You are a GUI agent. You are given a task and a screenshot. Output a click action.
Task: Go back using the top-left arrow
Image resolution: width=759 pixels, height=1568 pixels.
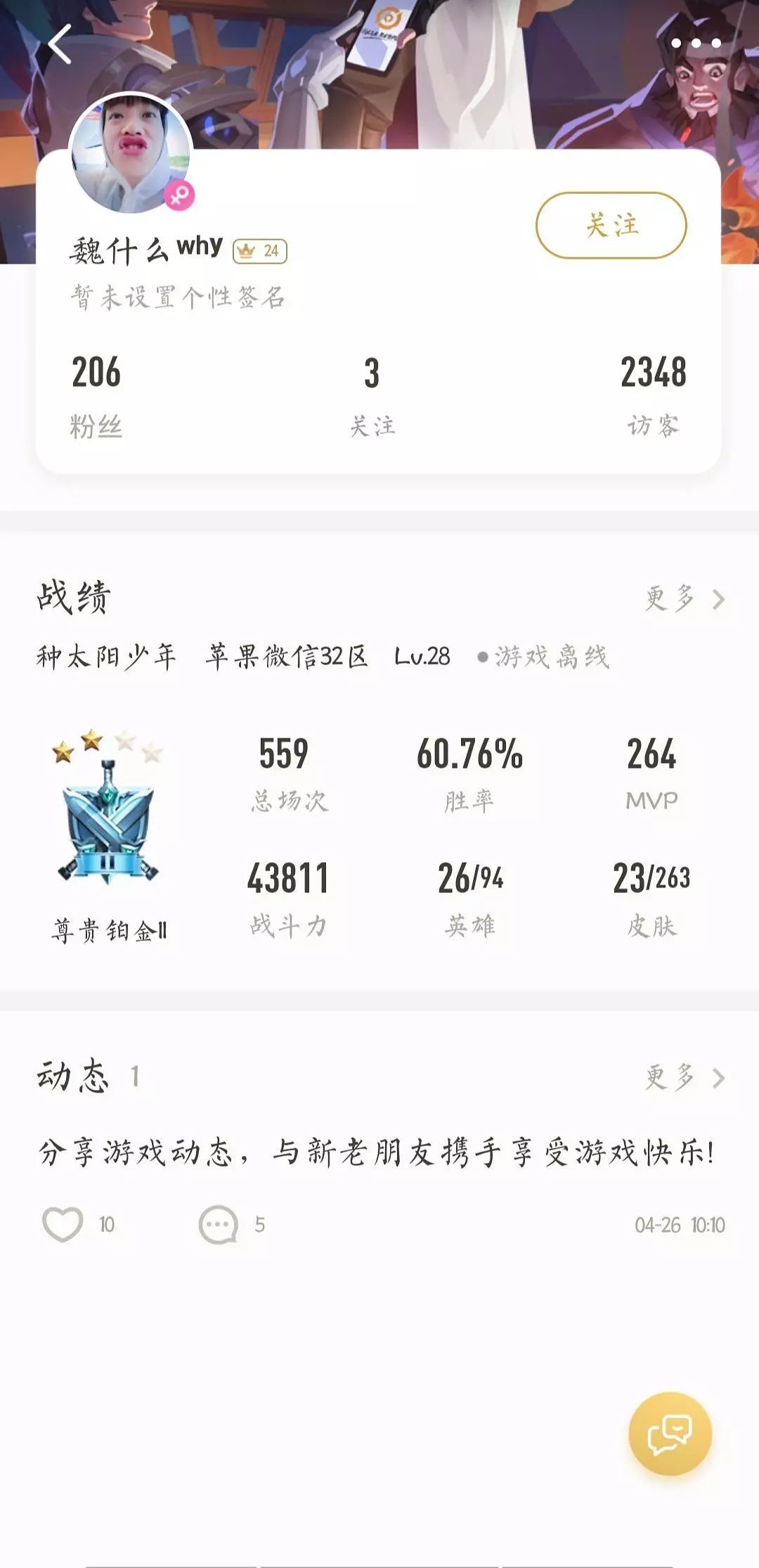tap(60, 44)
